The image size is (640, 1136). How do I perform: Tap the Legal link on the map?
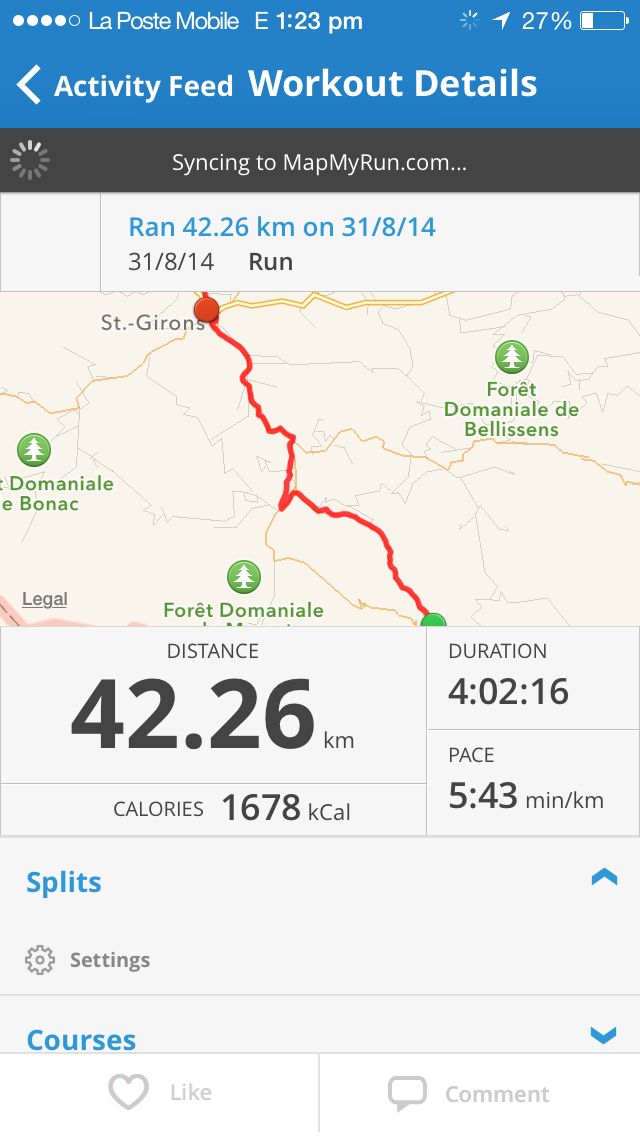45,599
